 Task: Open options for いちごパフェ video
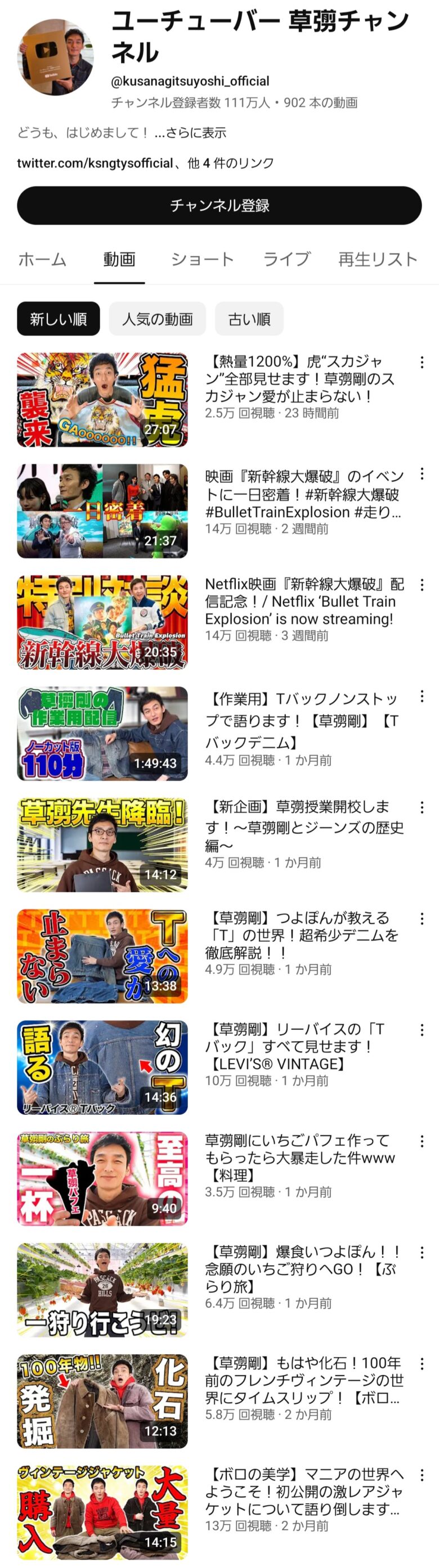point(422,1141)
